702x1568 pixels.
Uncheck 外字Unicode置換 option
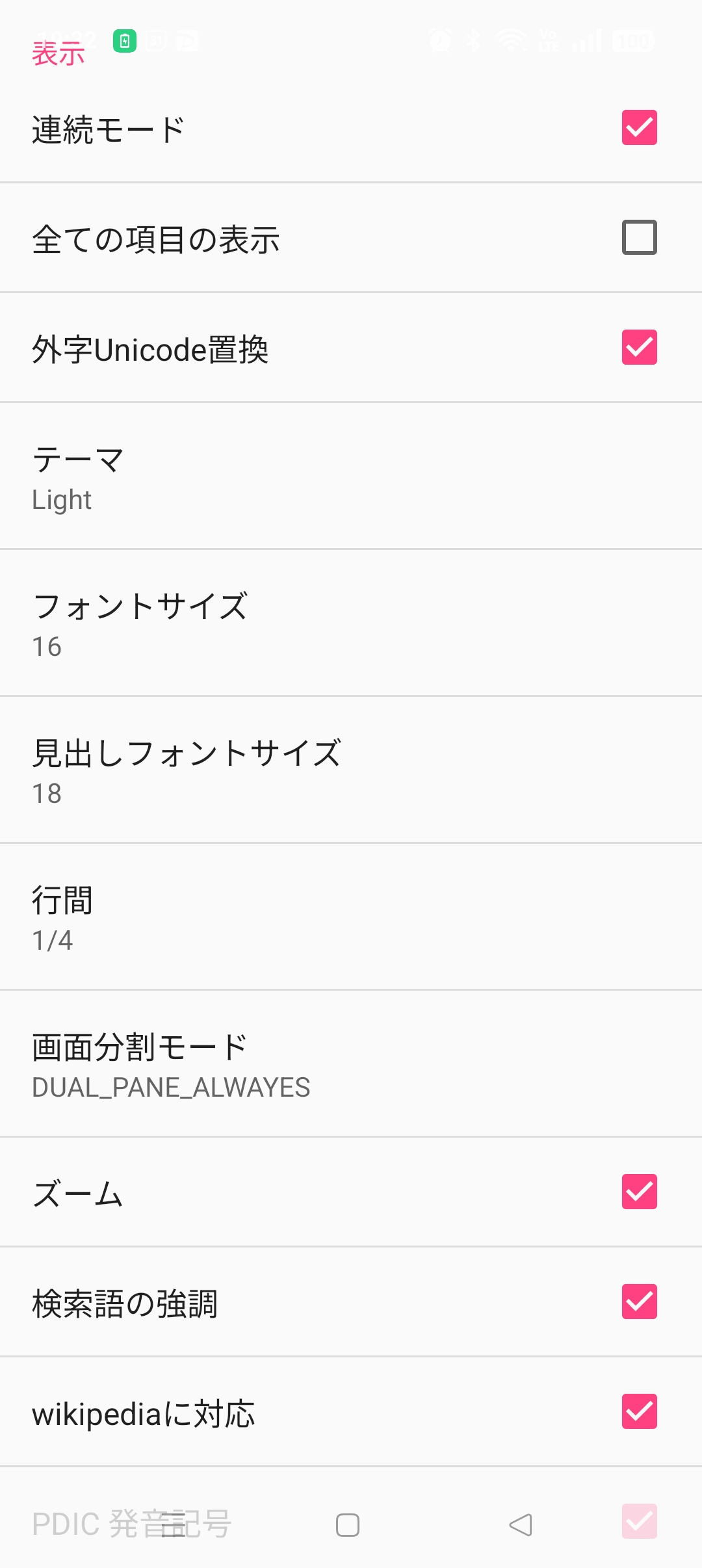[639, 347]
